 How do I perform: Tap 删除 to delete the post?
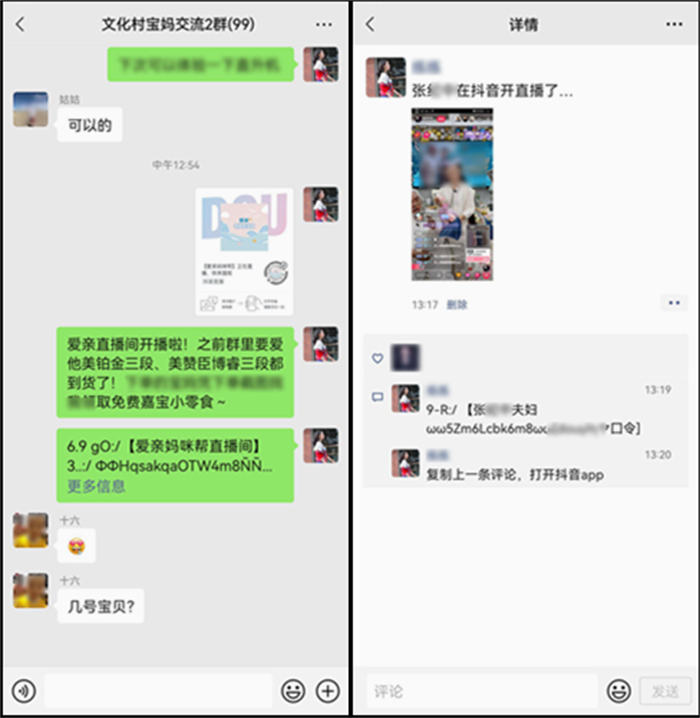click(456, 304)
